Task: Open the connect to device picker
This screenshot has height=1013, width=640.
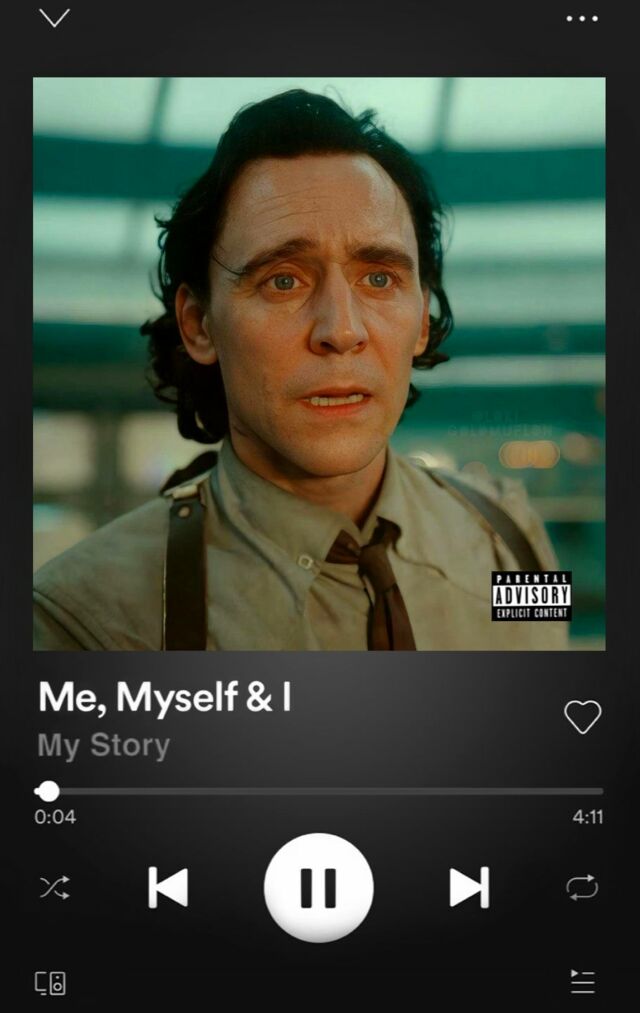Action: click(50, 983)
